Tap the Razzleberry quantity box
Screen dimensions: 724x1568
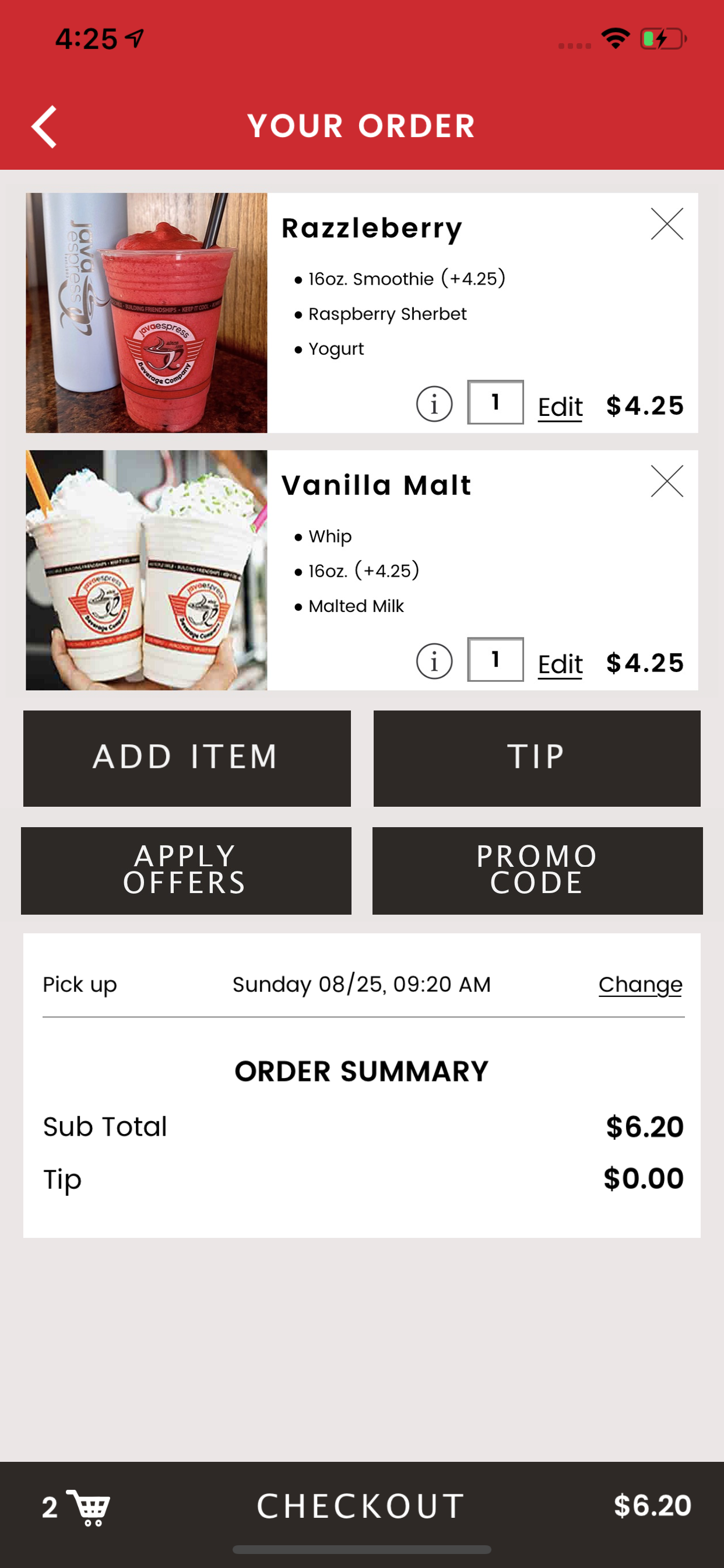(495, 402)
